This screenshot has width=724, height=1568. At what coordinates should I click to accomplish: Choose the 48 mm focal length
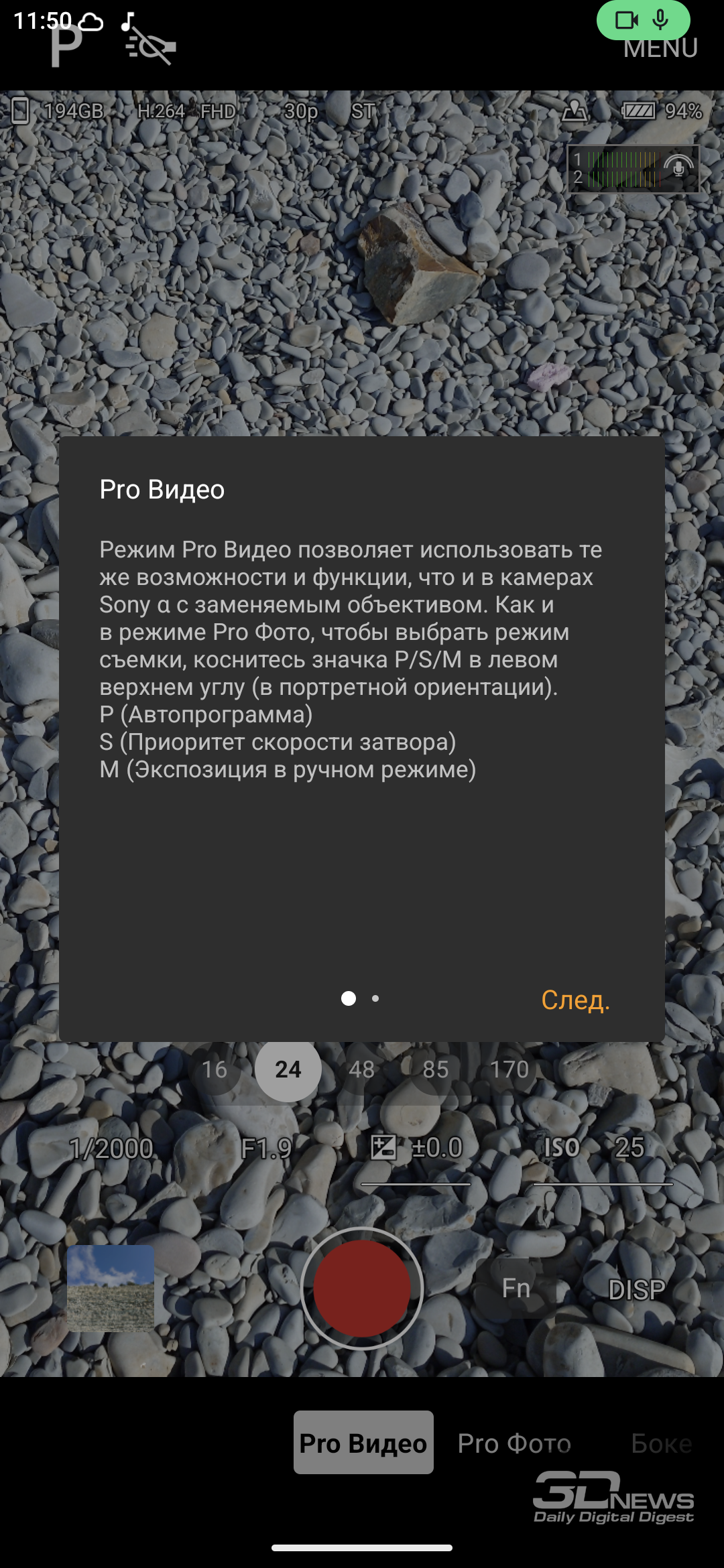point(362,1069)
